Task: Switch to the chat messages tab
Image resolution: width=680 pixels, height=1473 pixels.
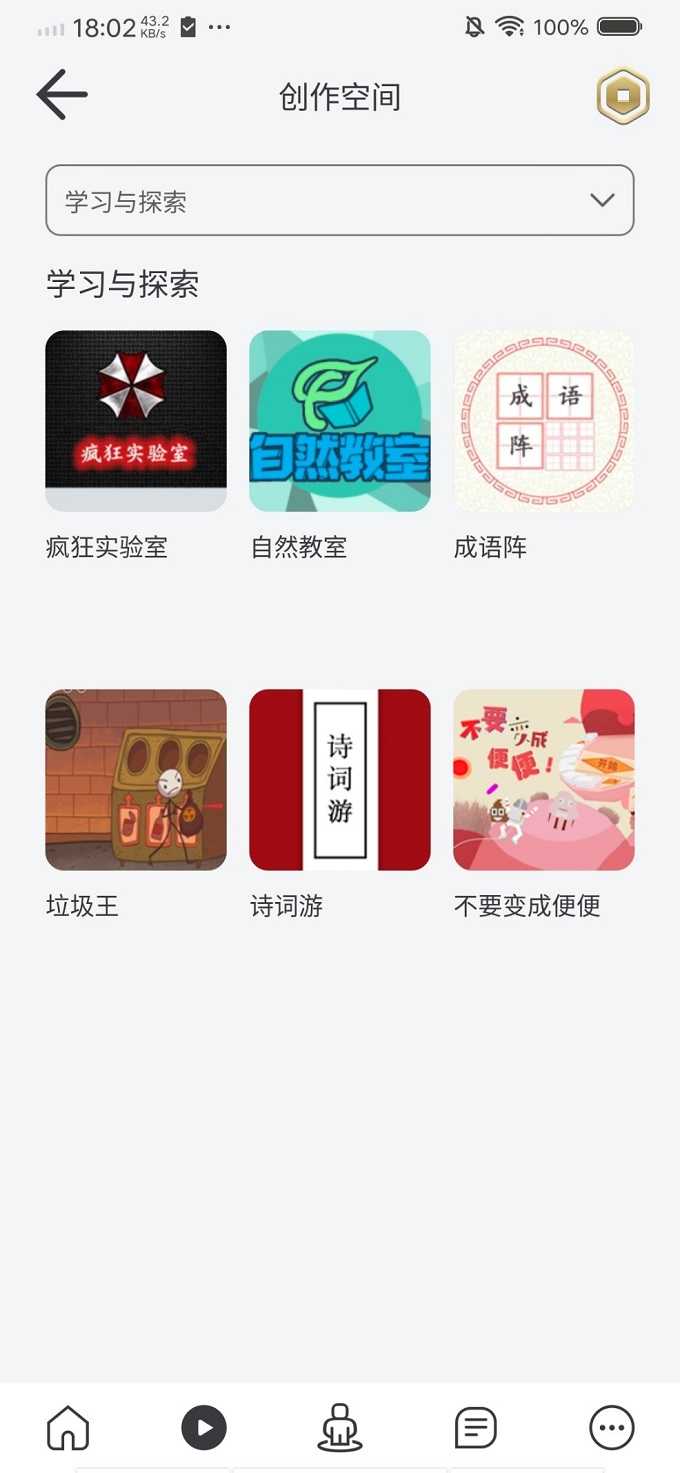Action: click(476, 1428)
